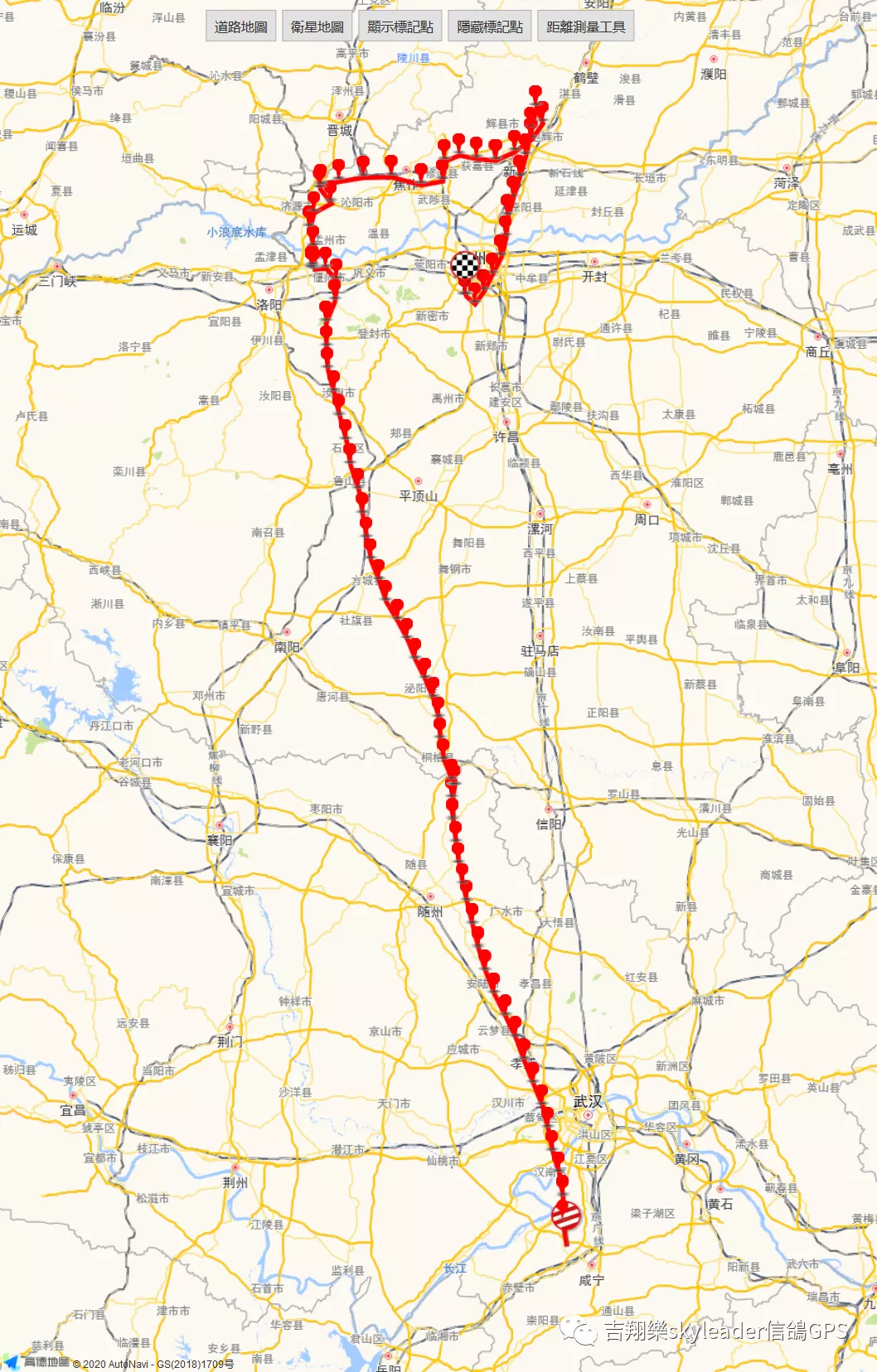Viewport: 877px width, 1372px height.
Task: Switch to the 衛星地圖 satellite map view
Action: pyautogui.click(x=317, y=27)
